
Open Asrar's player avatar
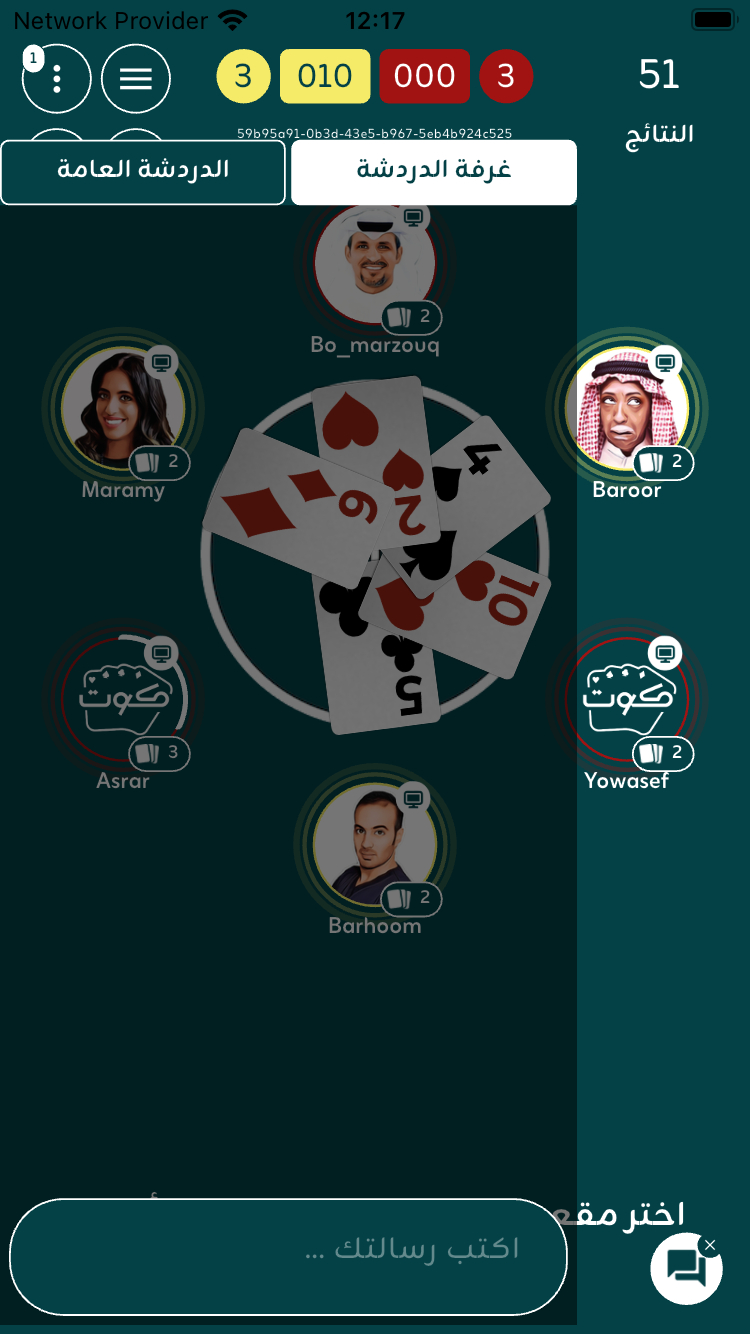click(x=123, y=700)
